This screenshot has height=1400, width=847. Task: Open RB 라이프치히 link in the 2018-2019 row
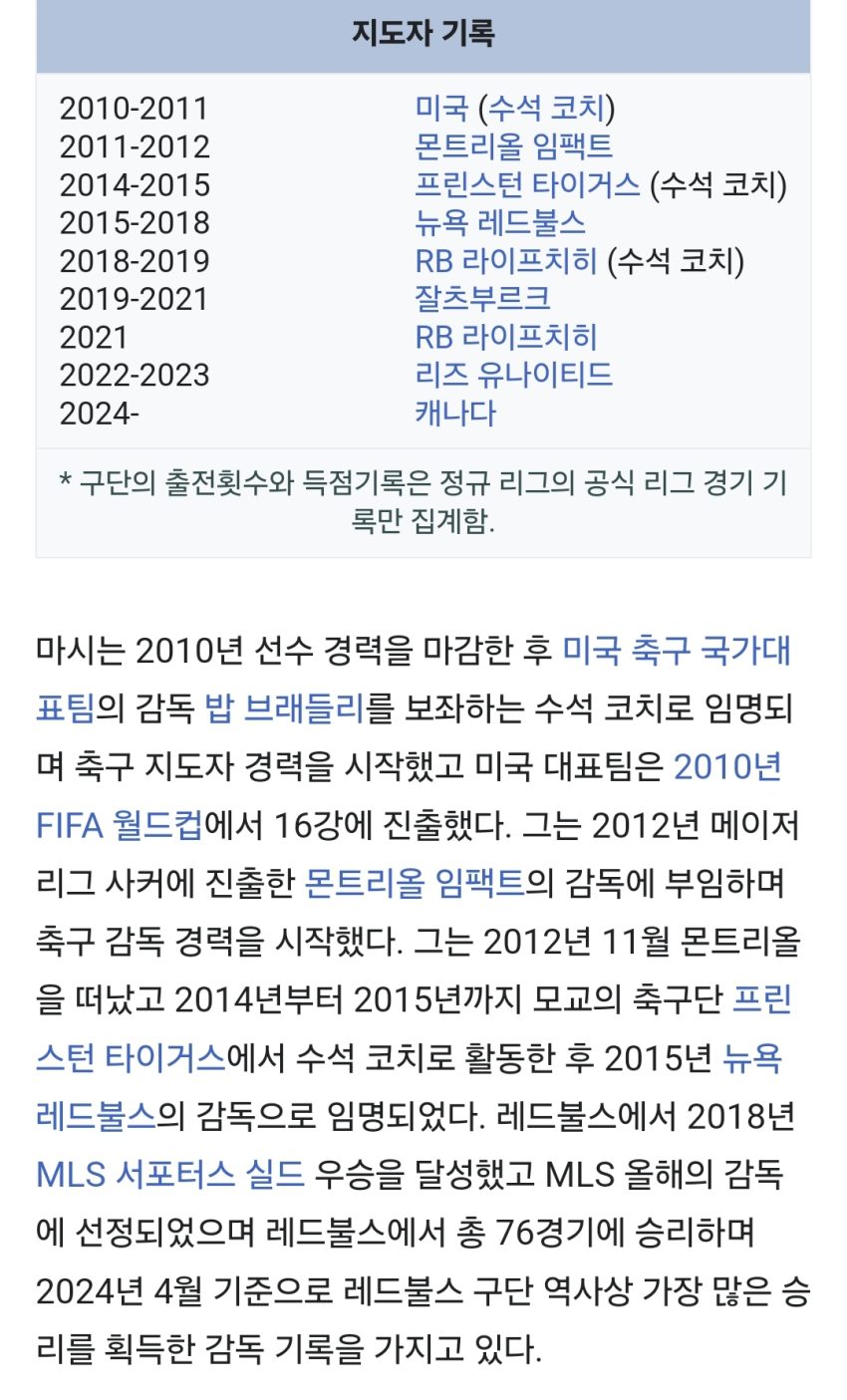[506, 261]
